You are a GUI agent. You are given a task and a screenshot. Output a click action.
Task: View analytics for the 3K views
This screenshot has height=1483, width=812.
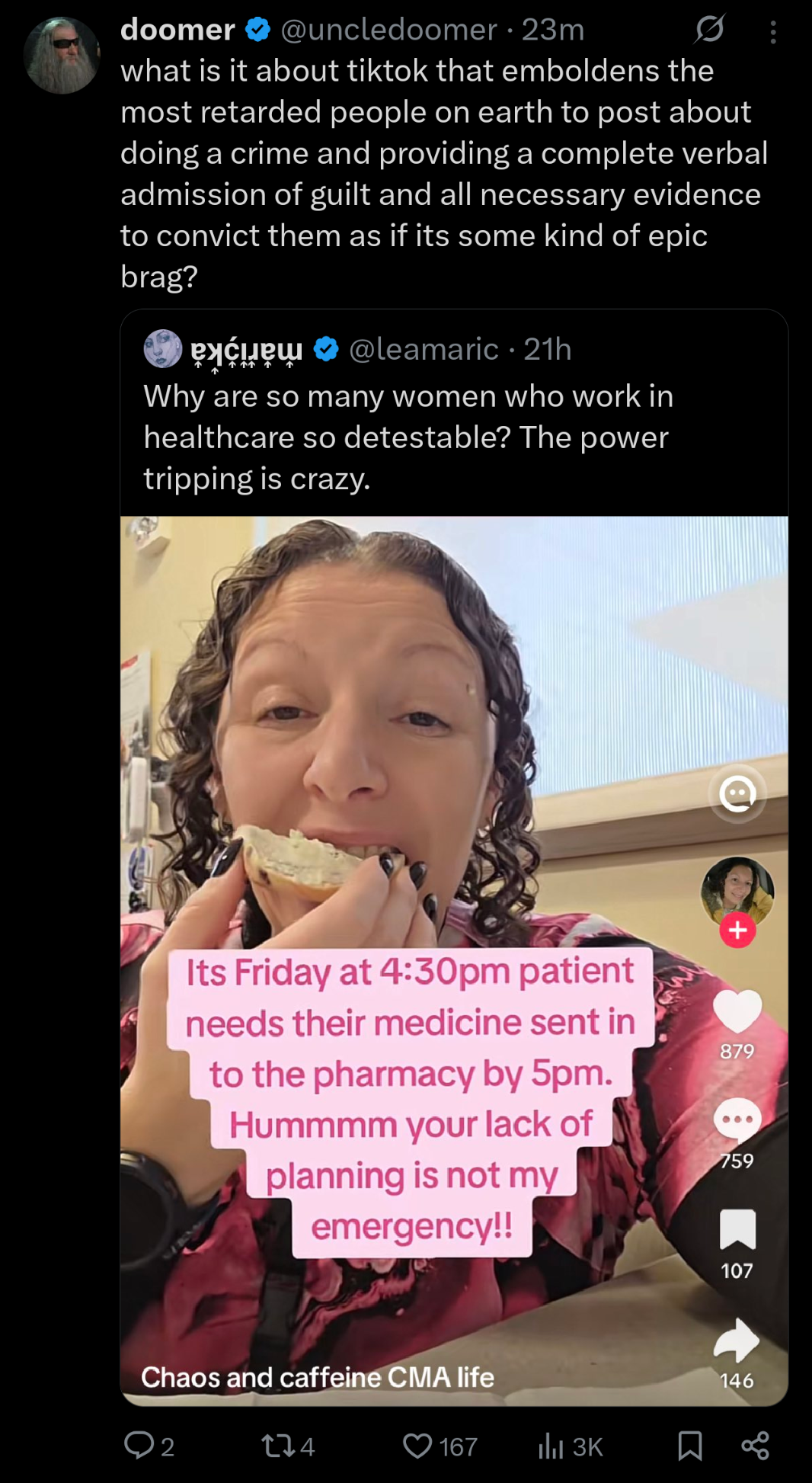570,1446
